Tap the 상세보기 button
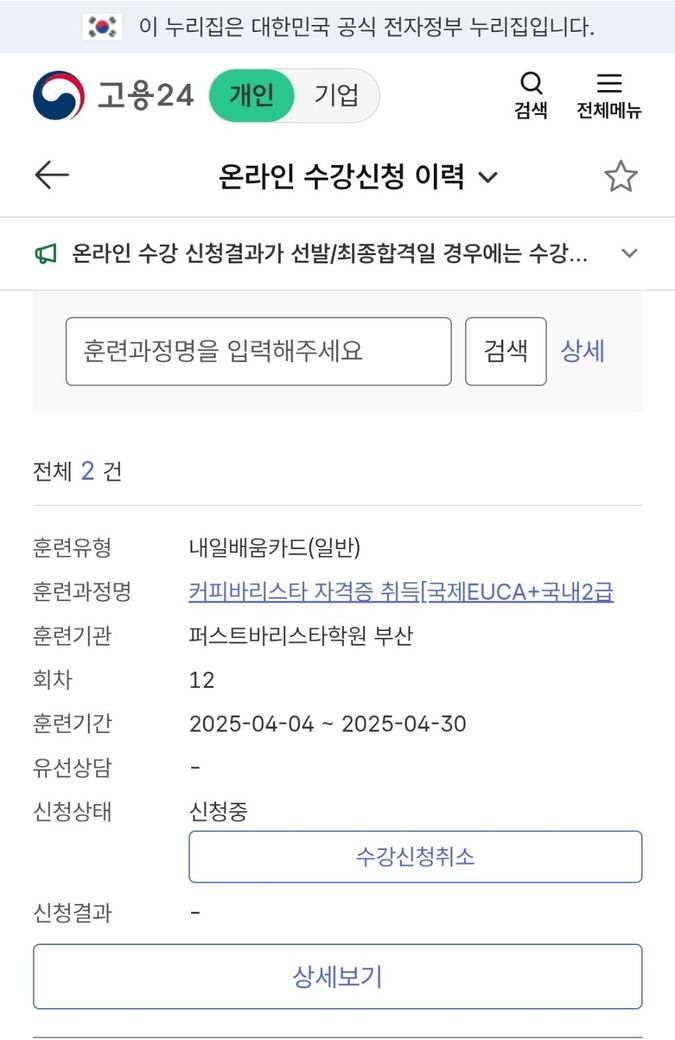675x1040 pixels. (337, 976)
